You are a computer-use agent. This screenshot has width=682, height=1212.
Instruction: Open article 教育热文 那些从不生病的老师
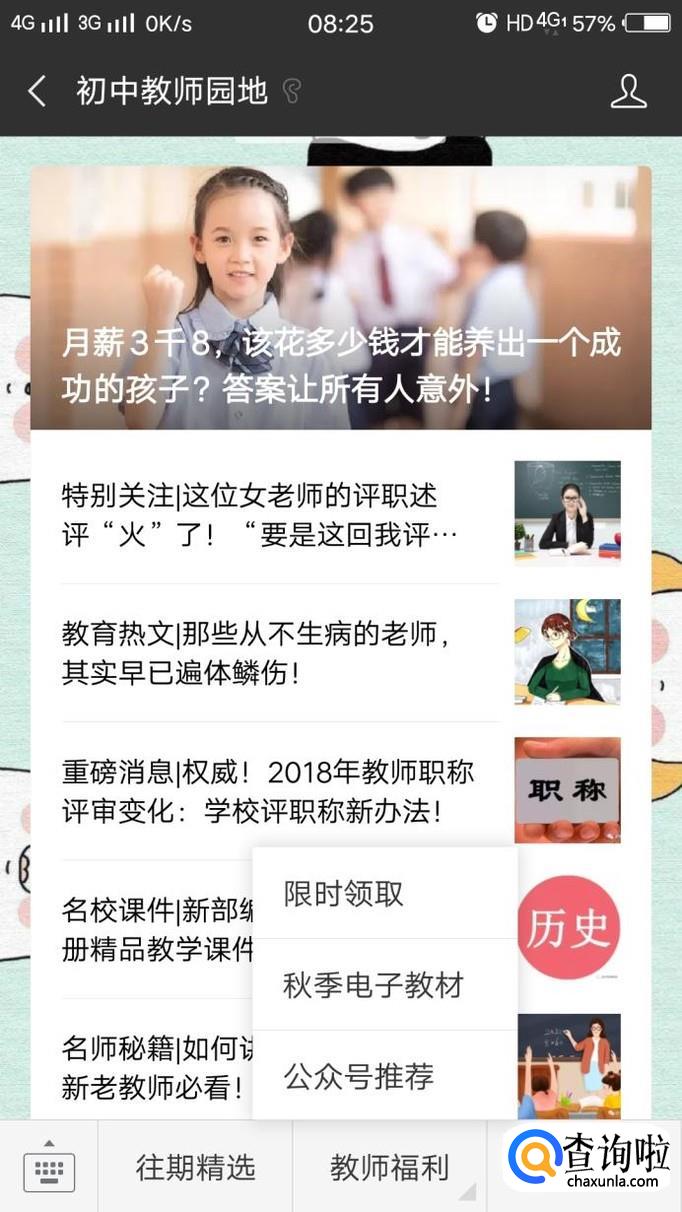341,653
